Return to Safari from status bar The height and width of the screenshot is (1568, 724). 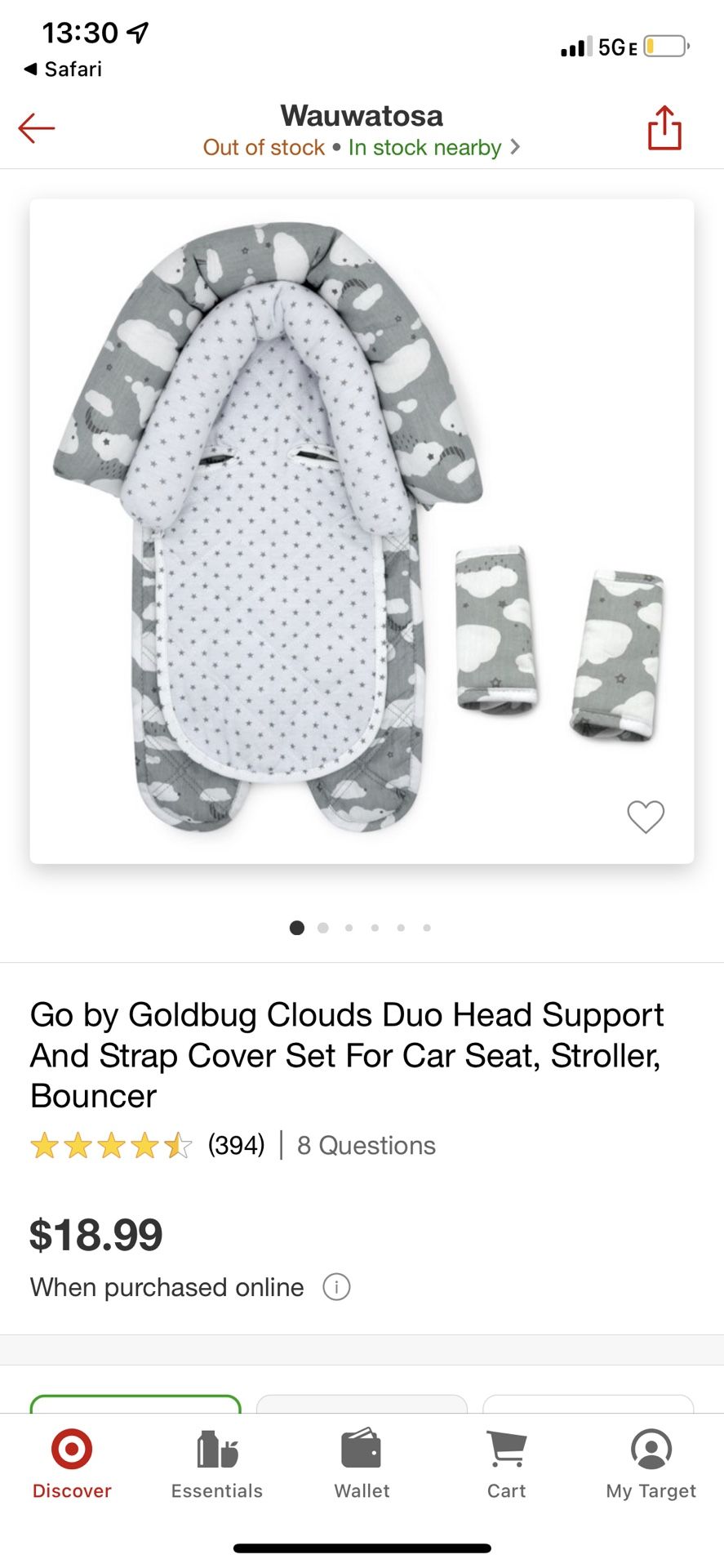64,69
